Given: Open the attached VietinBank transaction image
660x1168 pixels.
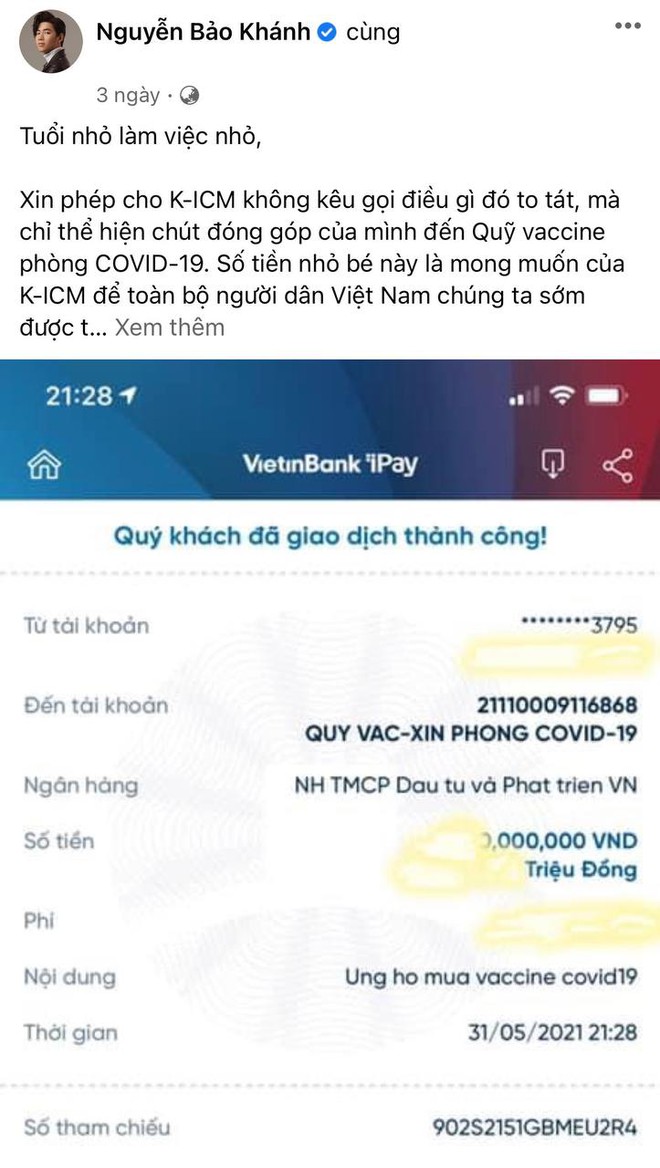Looking at the screenshot, I should (330, 760).
